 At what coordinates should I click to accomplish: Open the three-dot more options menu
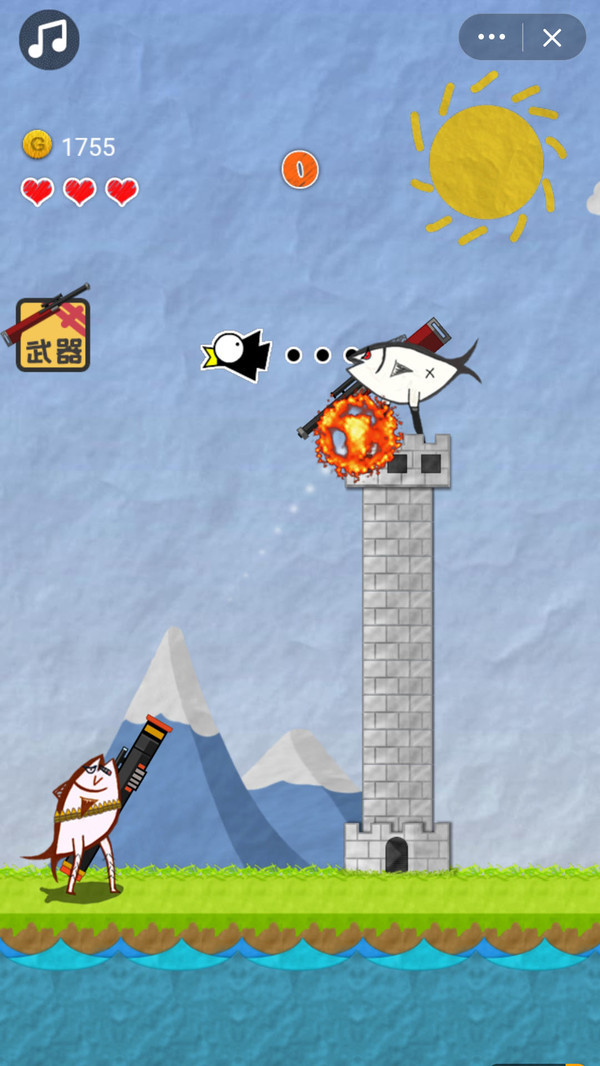pos(492,38)
